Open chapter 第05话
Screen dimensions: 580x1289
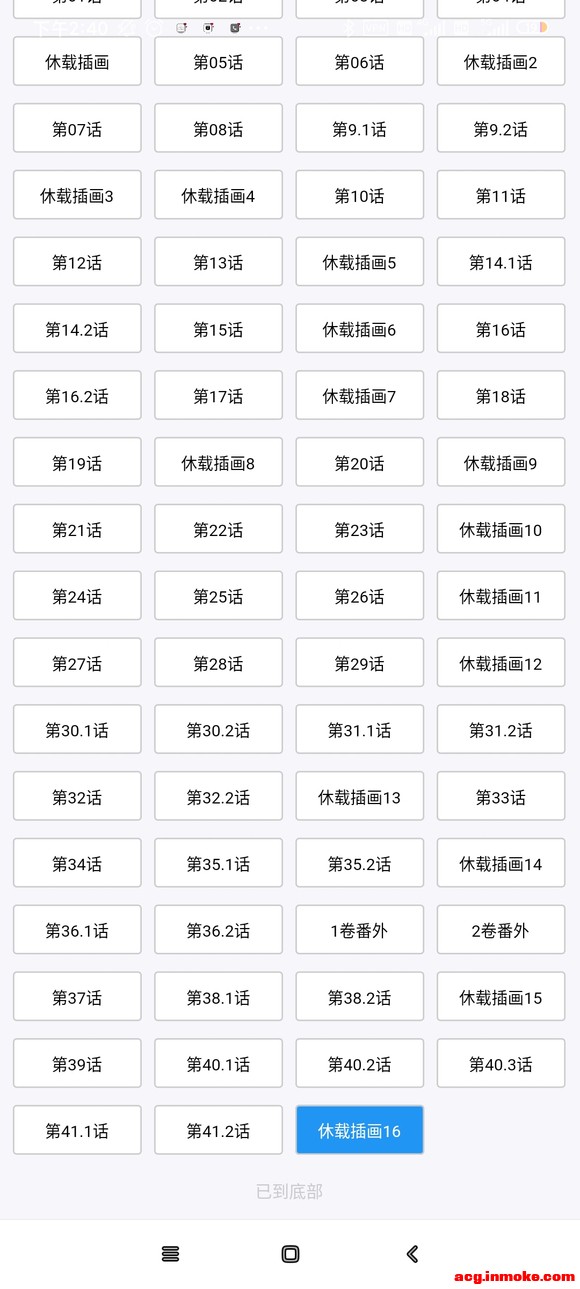pyautogui.click(x=218, y=62)
